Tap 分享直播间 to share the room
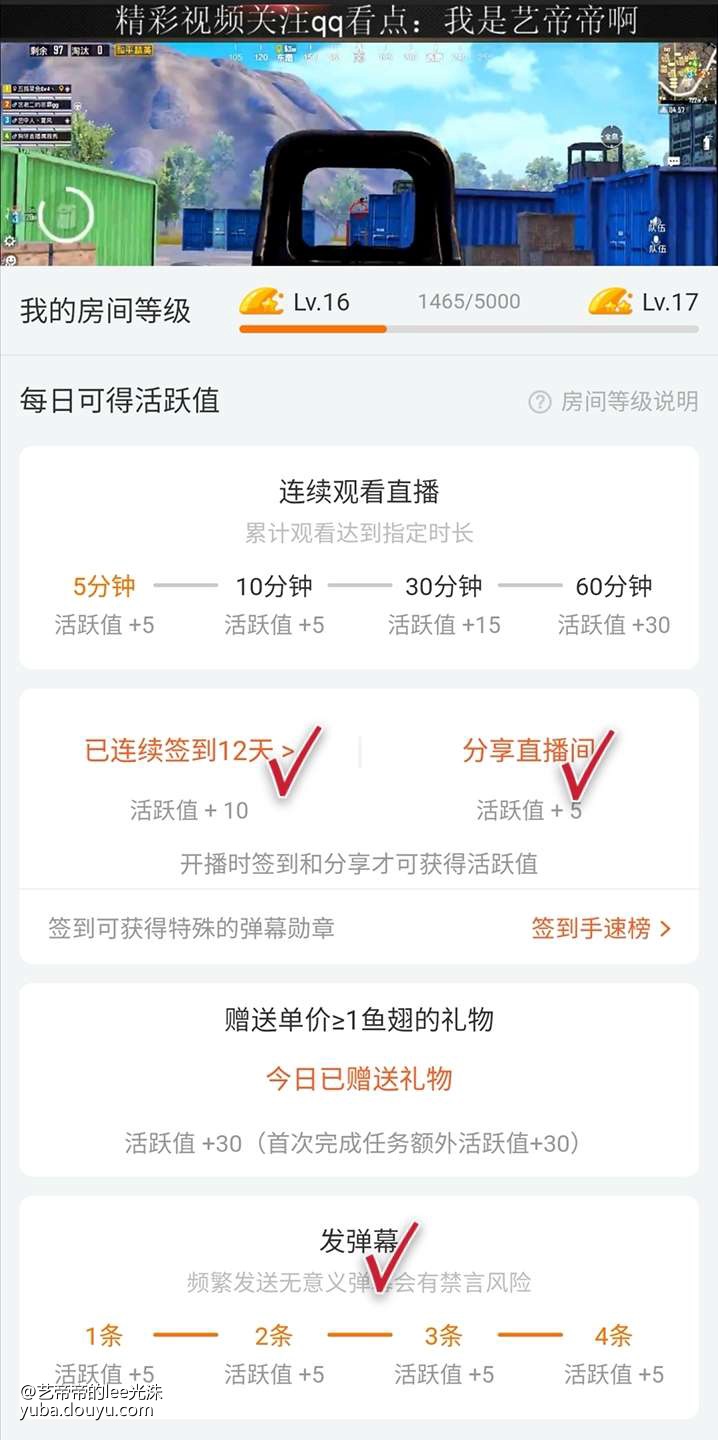The height and width of the screenshot is (1440, 718). click(528, 751)
